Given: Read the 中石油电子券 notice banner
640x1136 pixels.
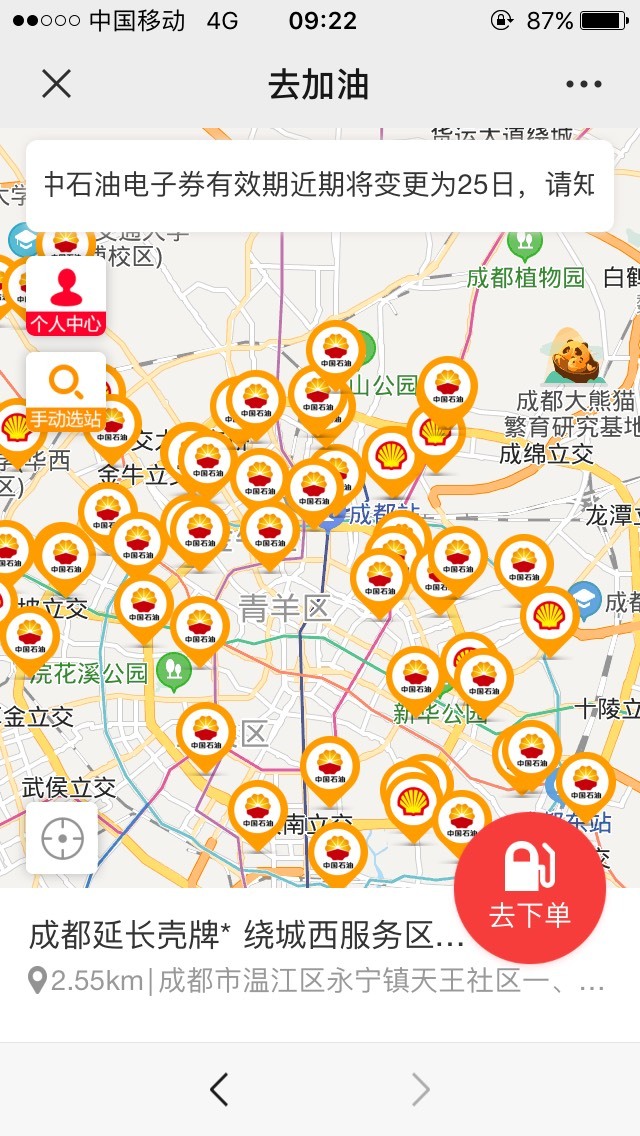Looking at the screenshot, I should point(320,185).
